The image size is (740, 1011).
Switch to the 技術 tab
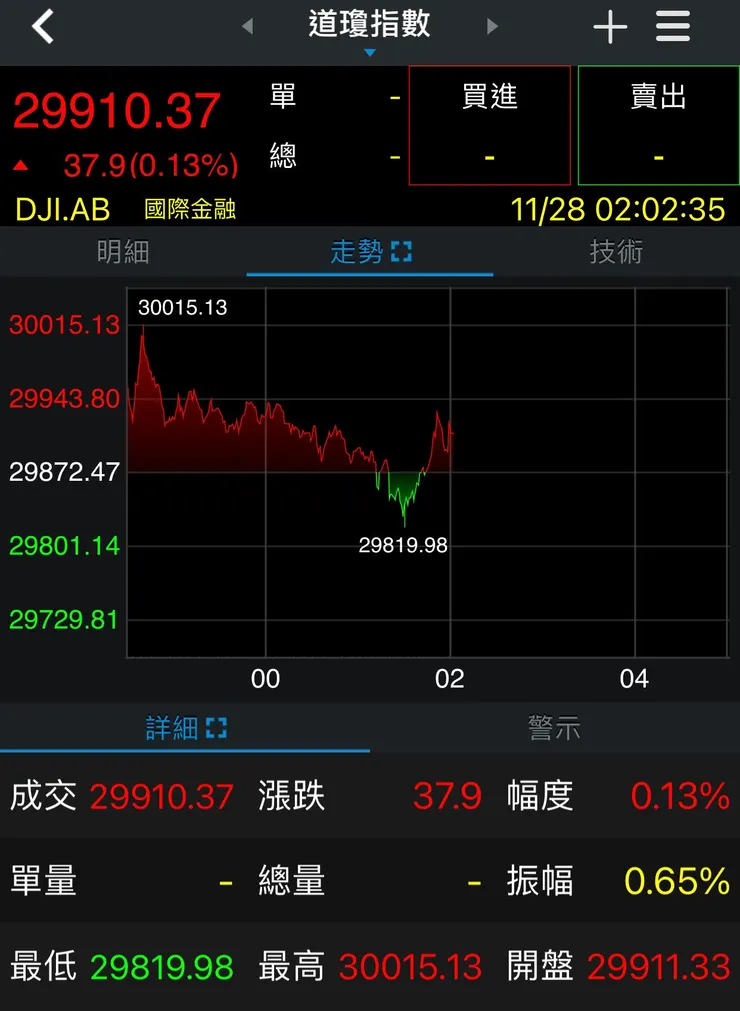pyautogui.click(x=616, y=252)
